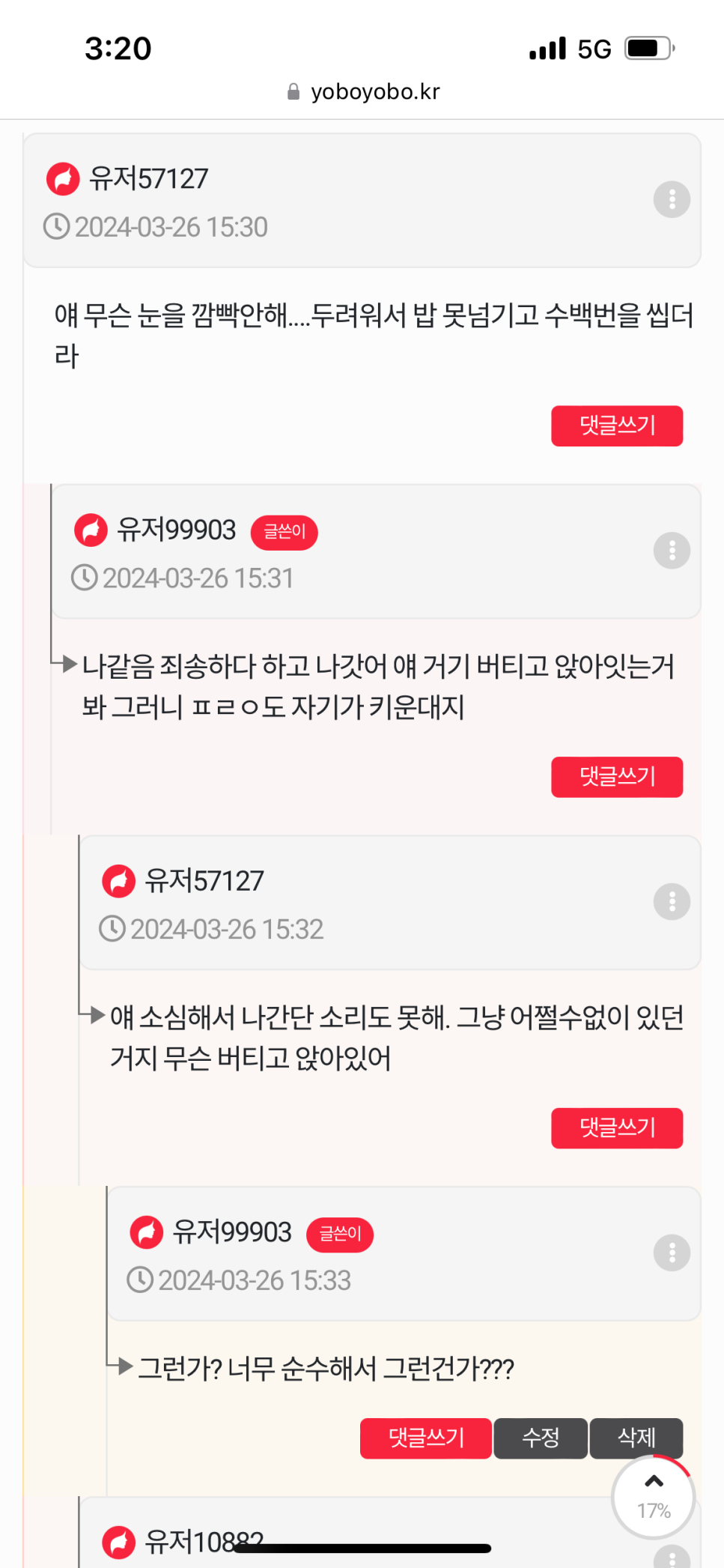Open more options on 유저99903's 15:31 comment
Screen dimensions: 724x1568
click(x=672, y=551)
